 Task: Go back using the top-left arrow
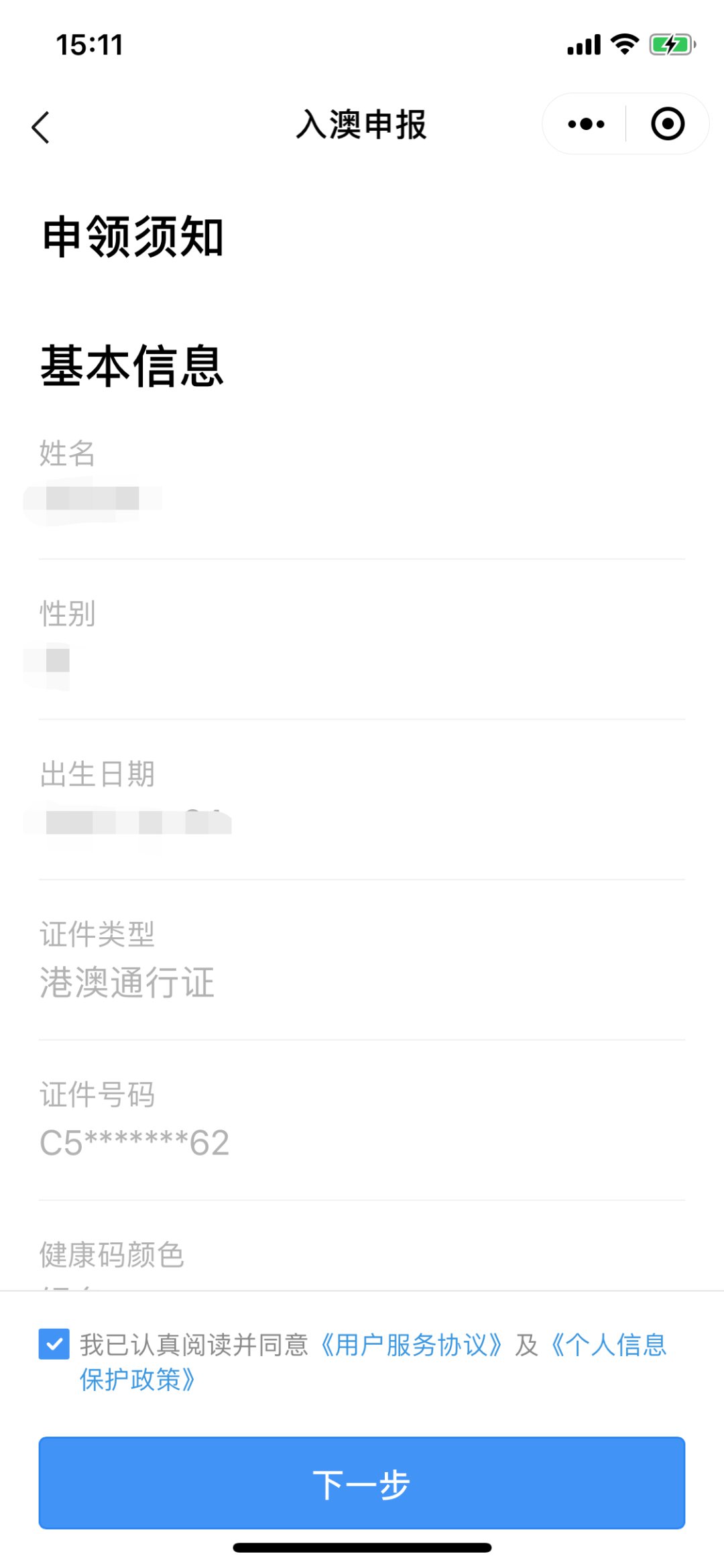tap(41, 127)
